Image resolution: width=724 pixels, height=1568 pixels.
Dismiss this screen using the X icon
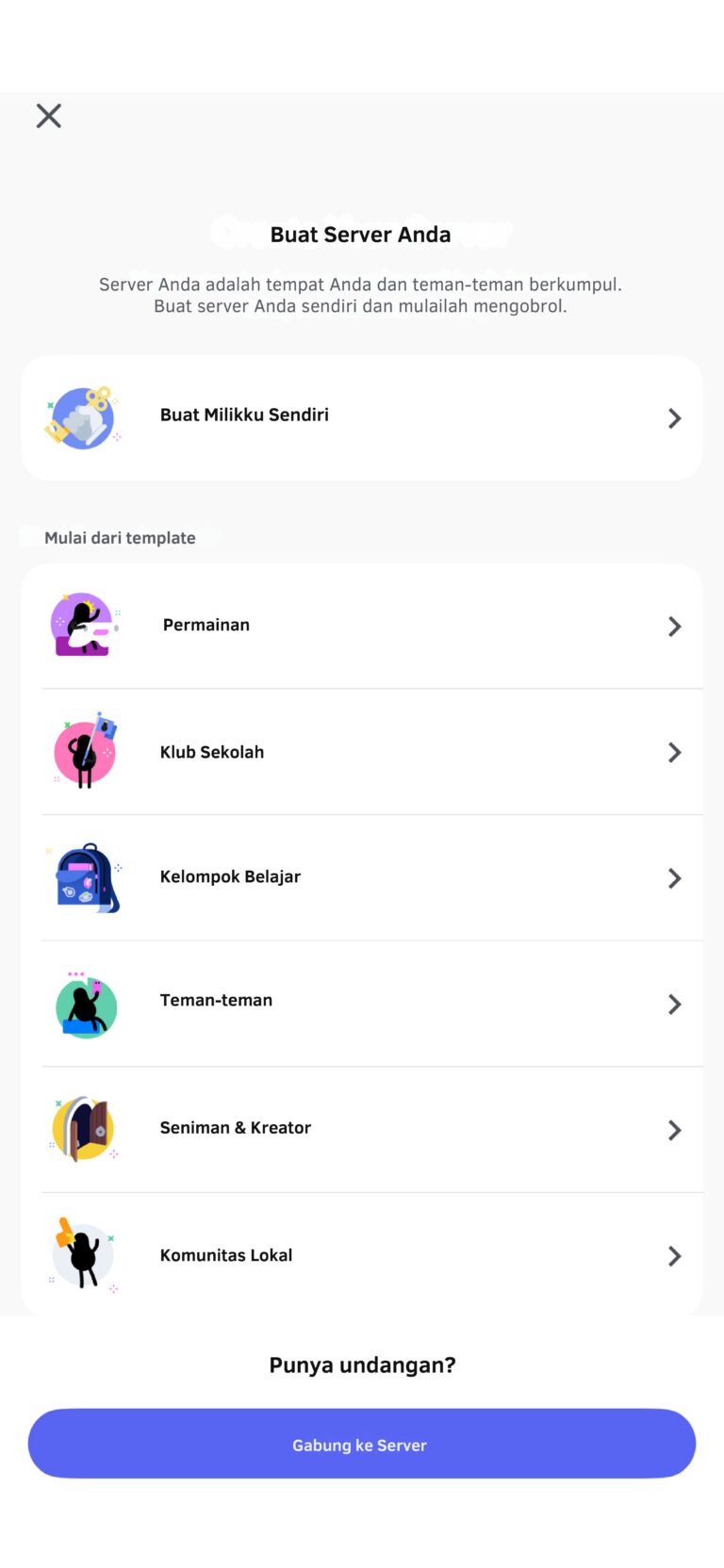pos(48,115)
